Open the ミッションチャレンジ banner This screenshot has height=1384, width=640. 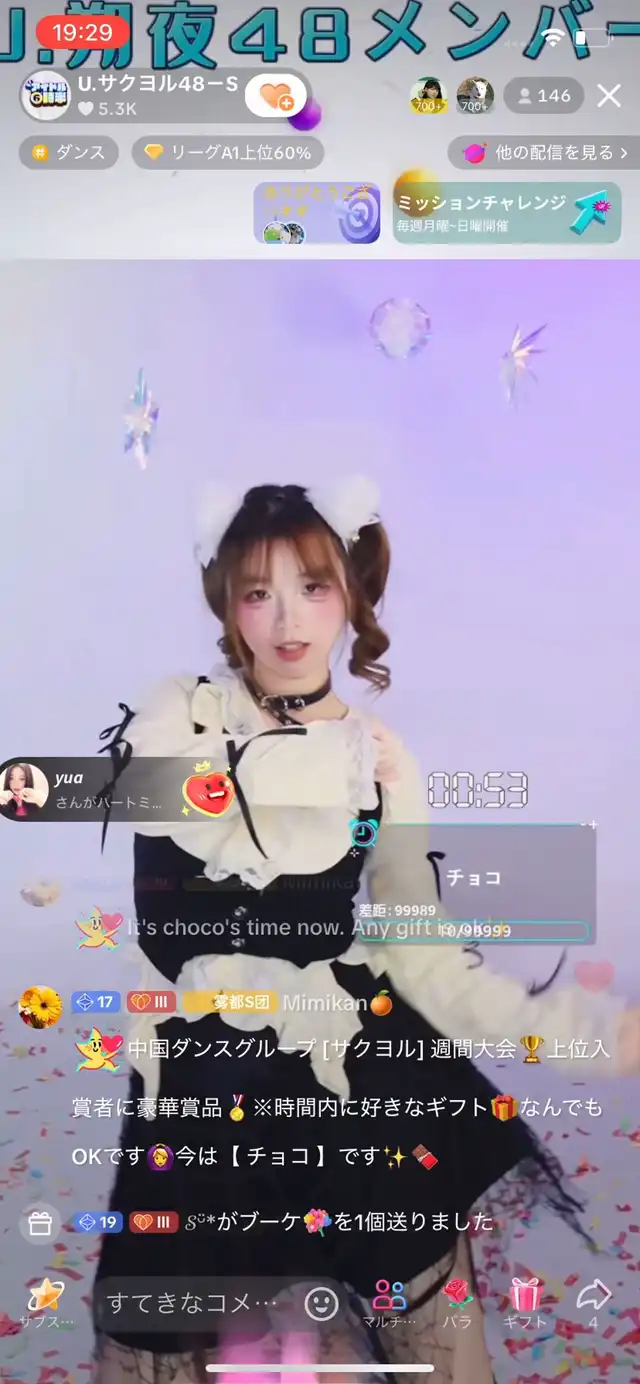pyautogui.click(x=506, y=212)
